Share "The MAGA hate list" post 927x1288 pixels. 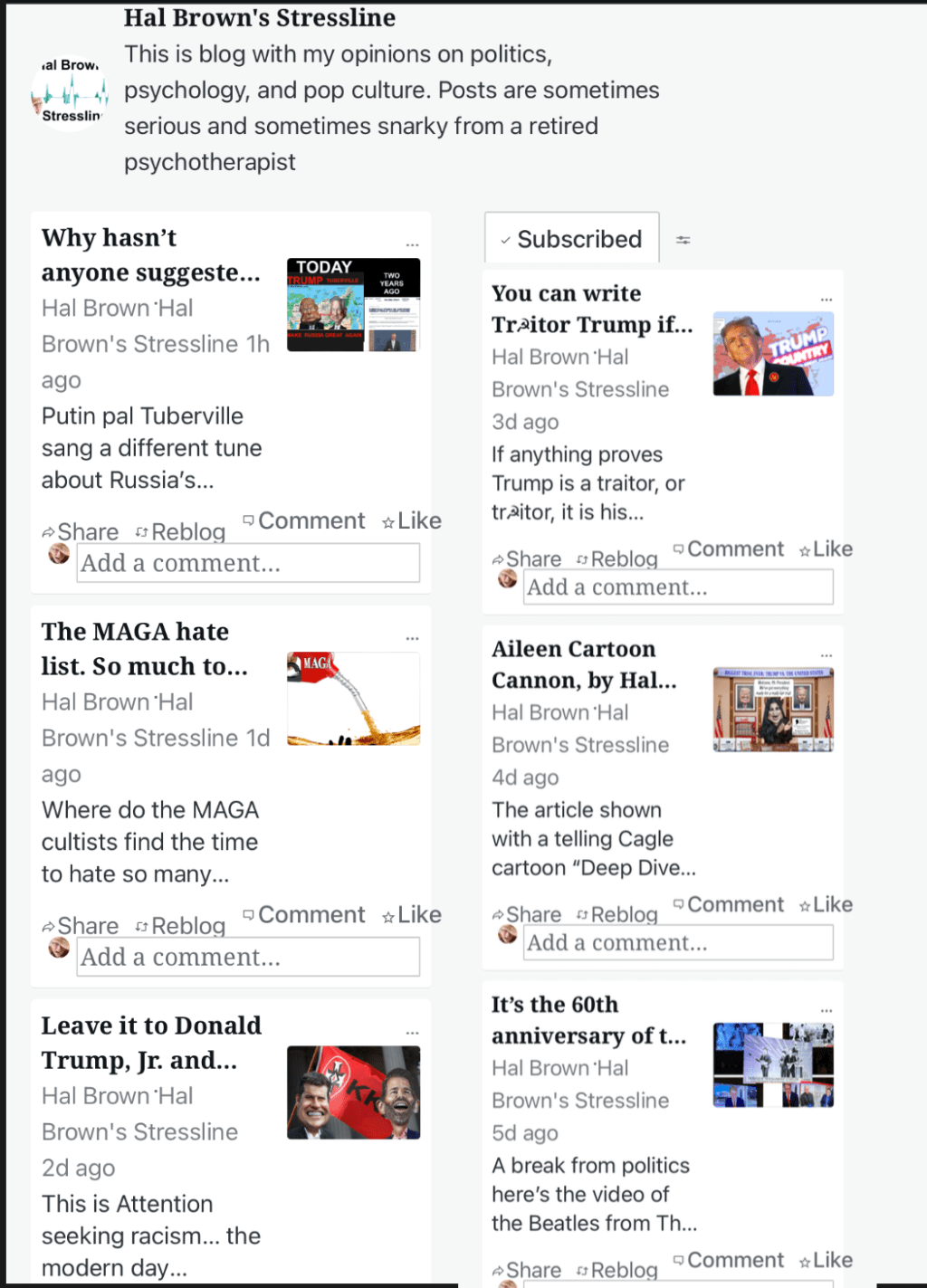click(x=80, y=926)
